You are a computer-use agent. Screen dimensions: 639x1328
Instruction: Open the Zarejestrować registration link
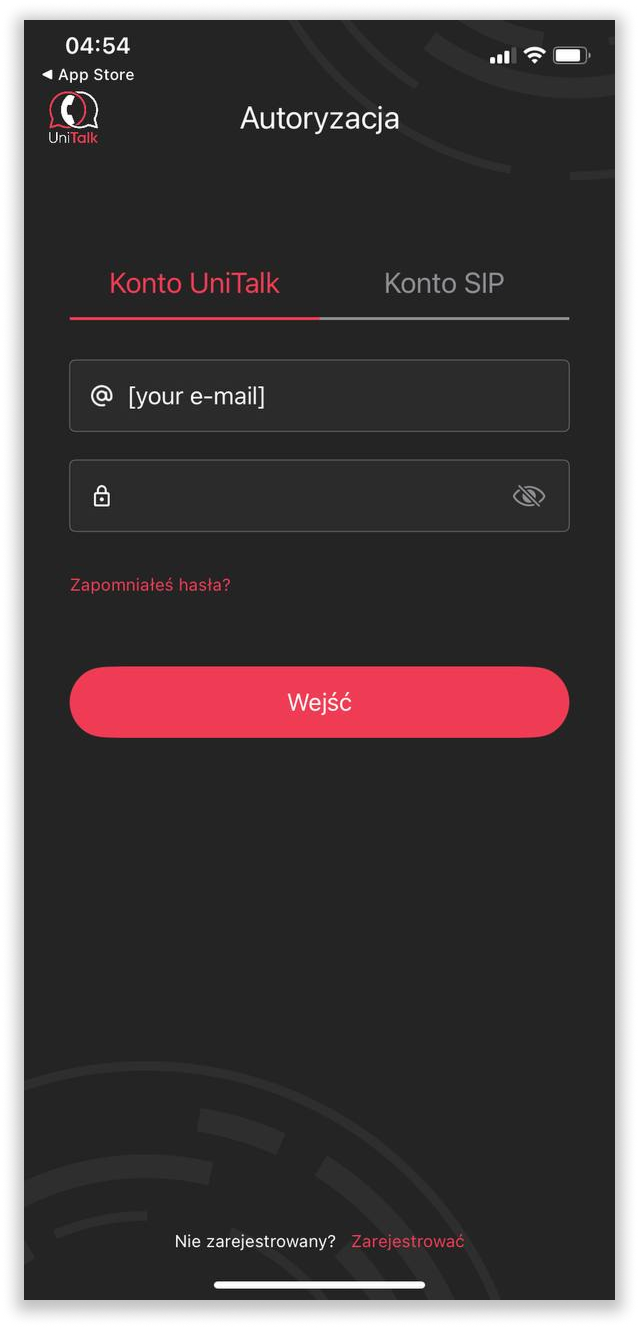[x=407, y=1241]
